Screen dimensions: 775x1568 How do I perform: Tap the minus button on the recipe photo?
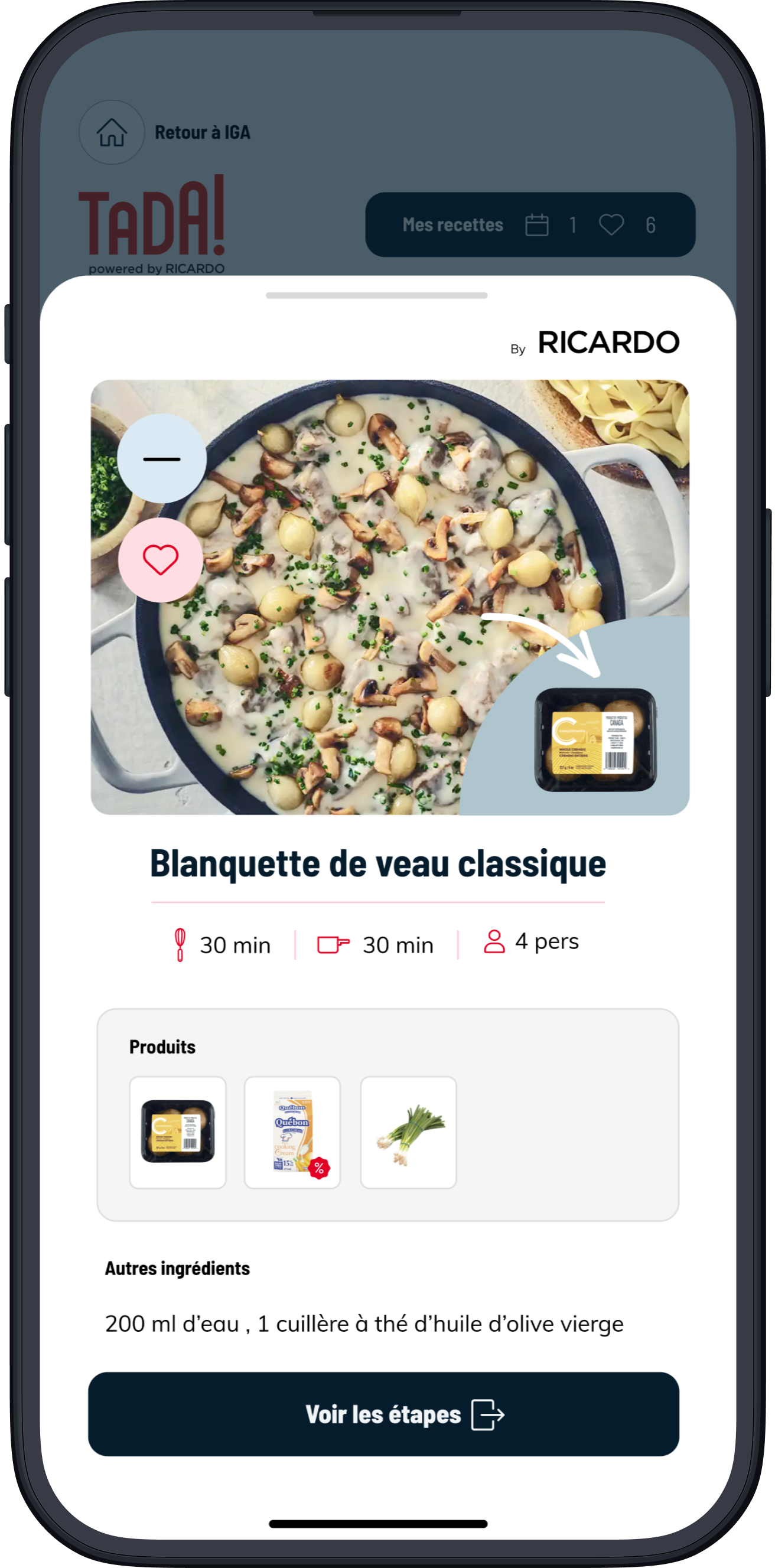tap(161, 459)
